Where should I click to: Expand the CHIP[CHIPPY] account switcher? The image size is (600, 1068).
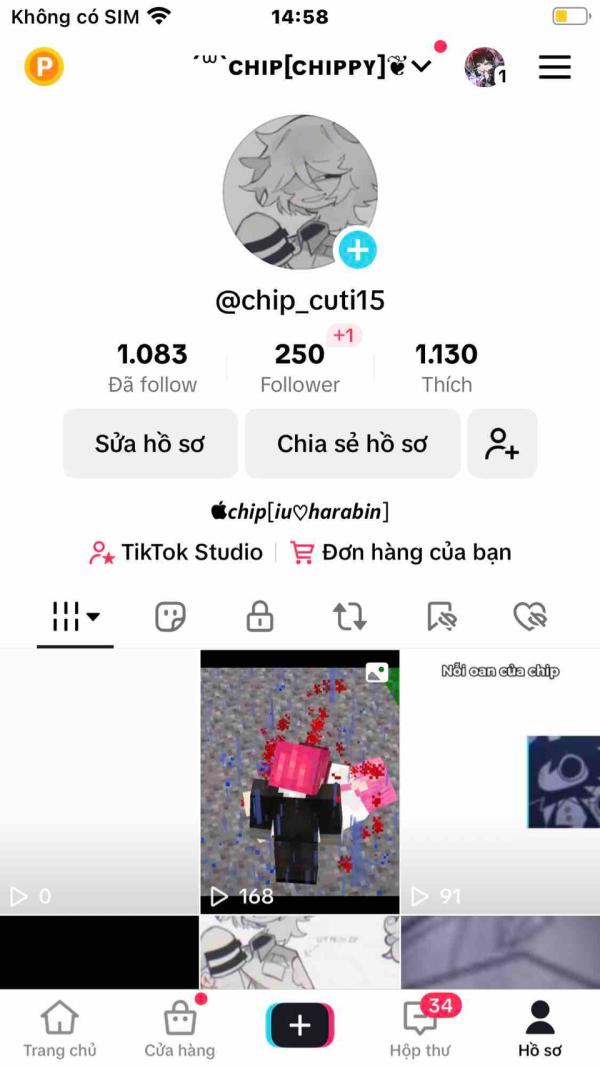(312, 66)
